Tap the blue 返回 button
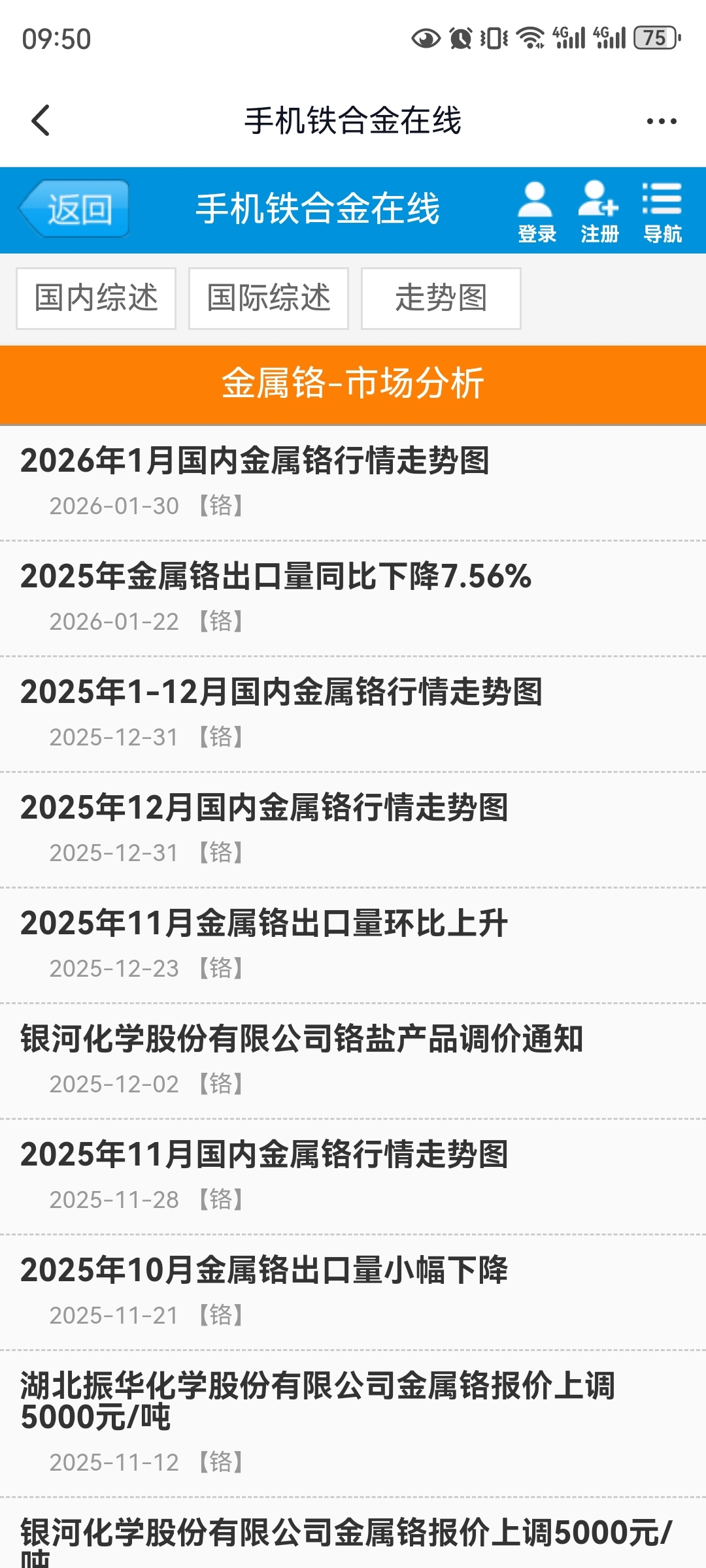This screenshot has width=706, height=1568. pyautogui.click(x=74, y=209)
